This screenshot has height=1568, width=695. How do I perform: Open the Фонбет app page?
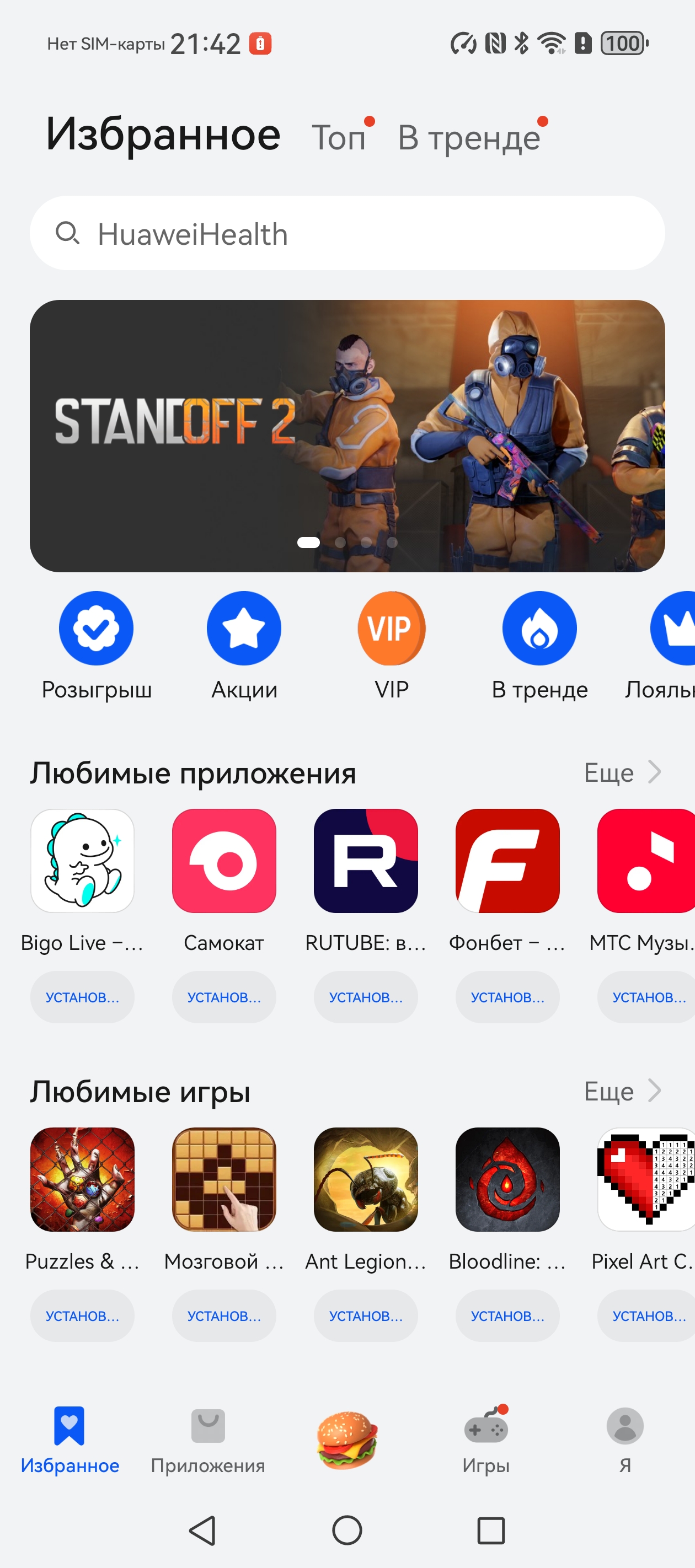pyautogui.click(x=507, y=861)
